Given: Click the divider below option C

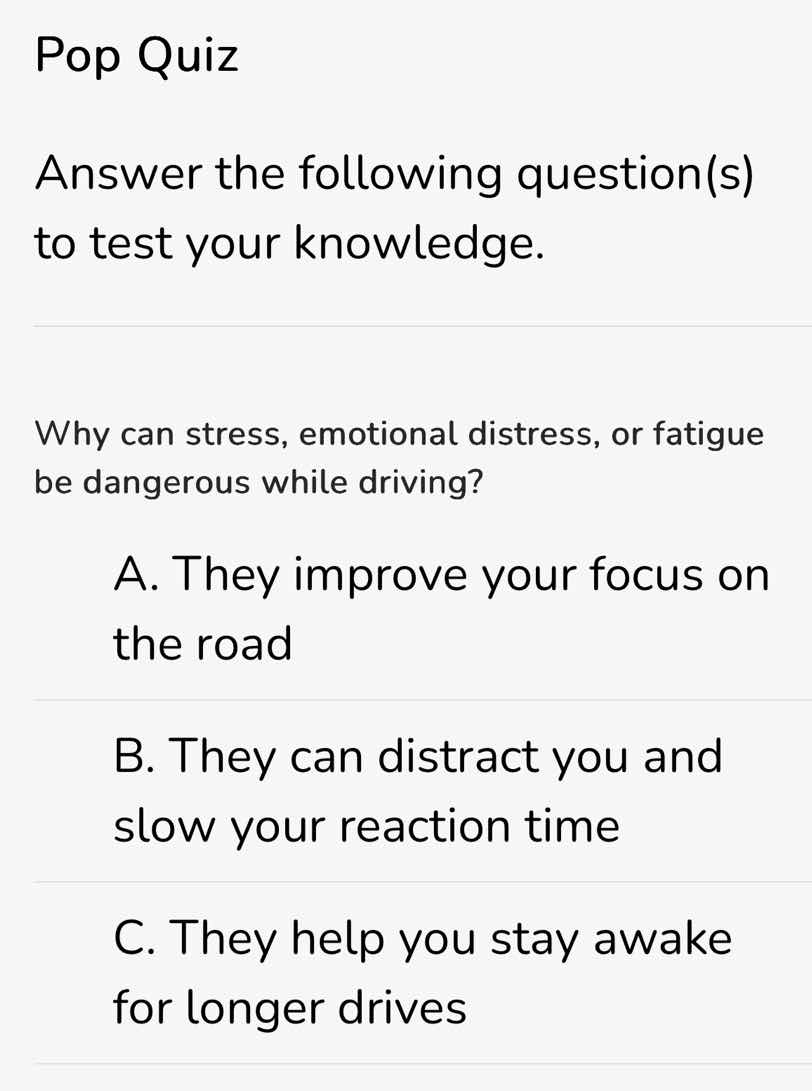Looking at the screenshot, I should click(406, 1063).
